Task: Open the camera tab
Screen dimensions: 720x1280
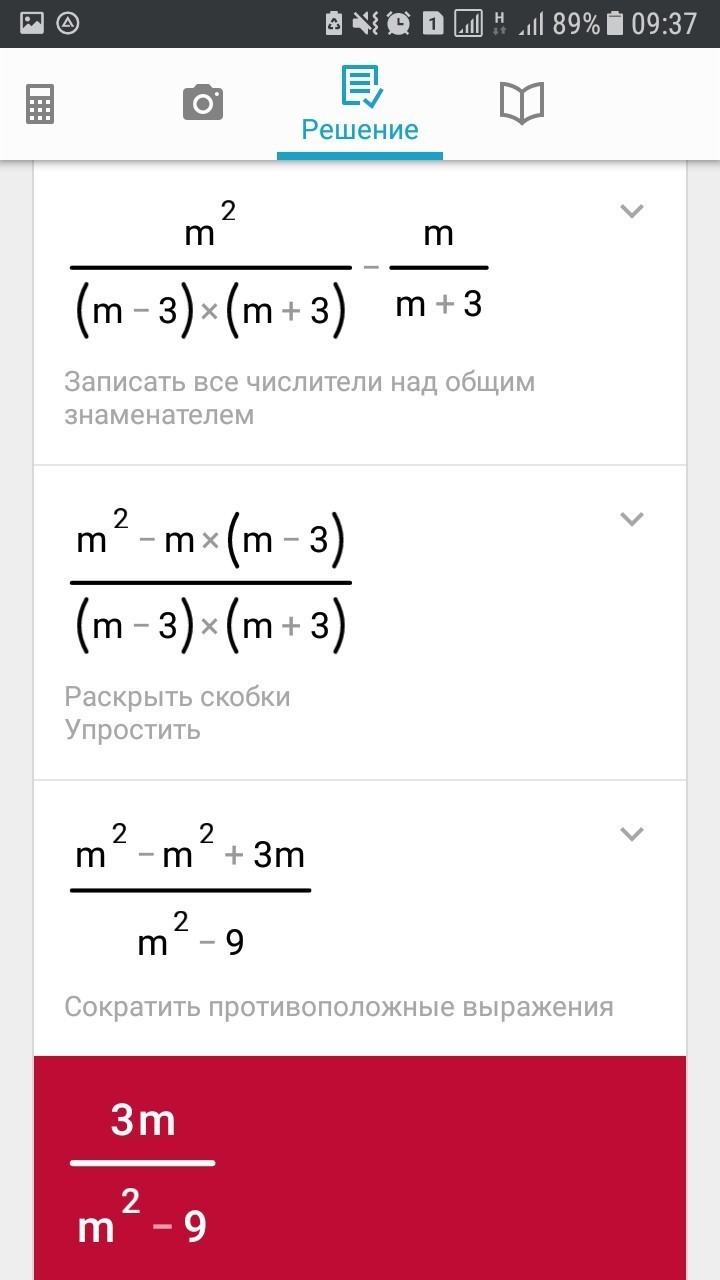Action: tap(202, 103)
